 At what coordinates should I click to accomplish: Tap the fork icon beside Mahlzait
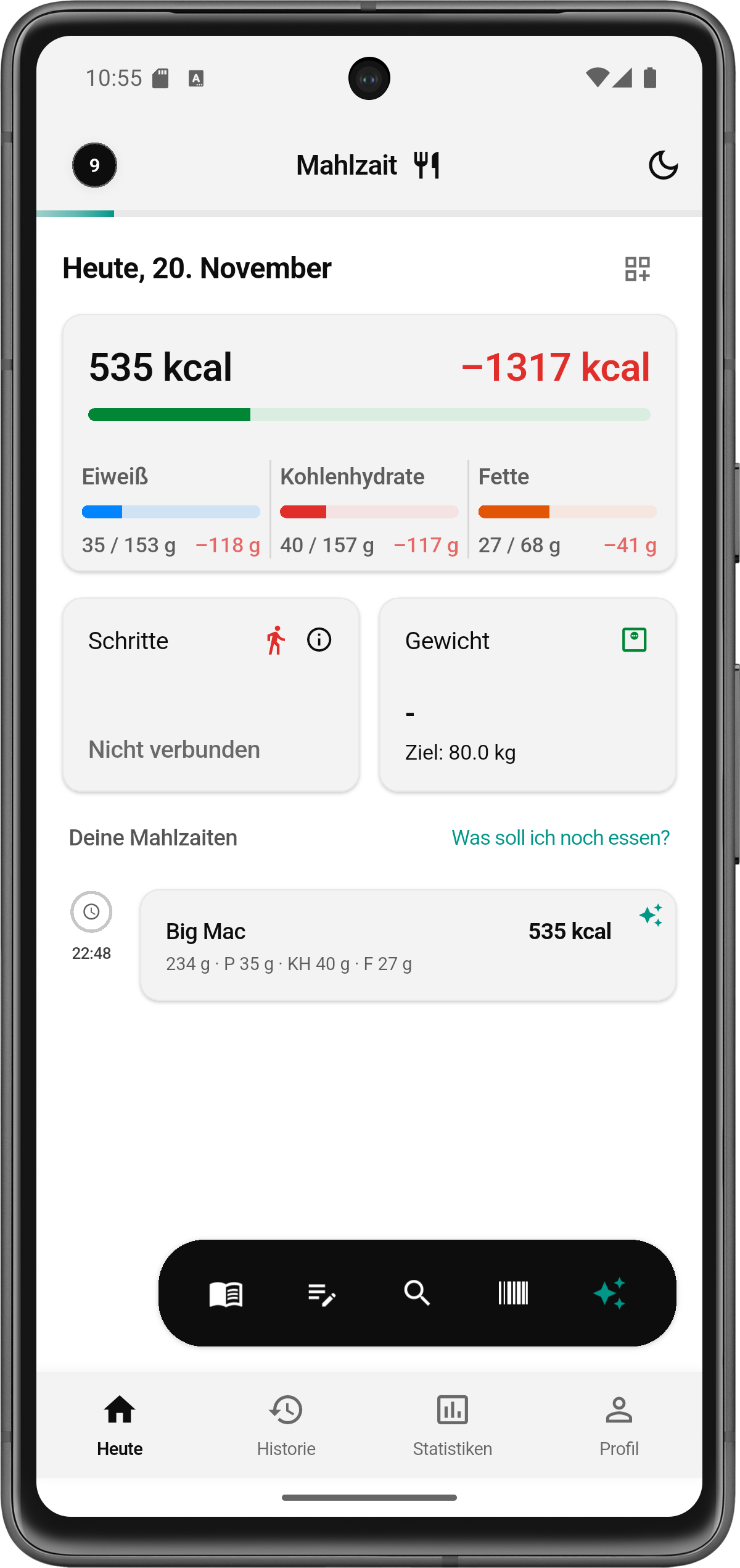[427, 164]
